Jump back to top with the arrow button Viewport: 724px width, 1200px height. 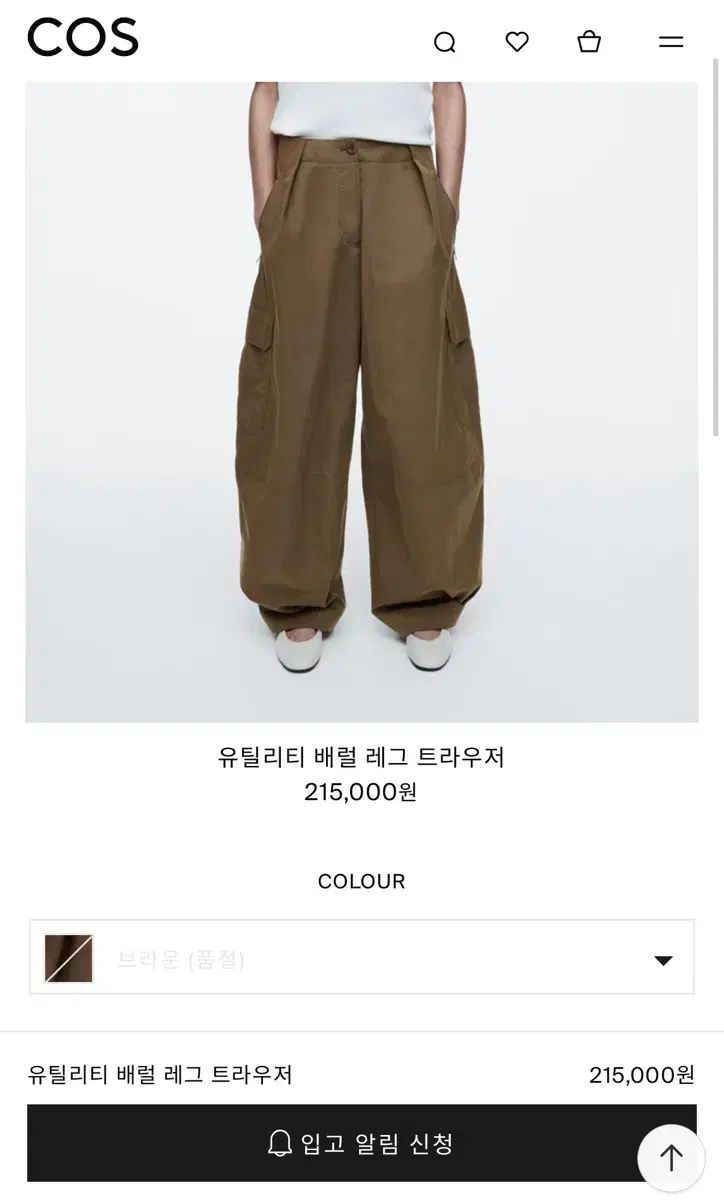pyautogui.click(x=671, y=1157)
